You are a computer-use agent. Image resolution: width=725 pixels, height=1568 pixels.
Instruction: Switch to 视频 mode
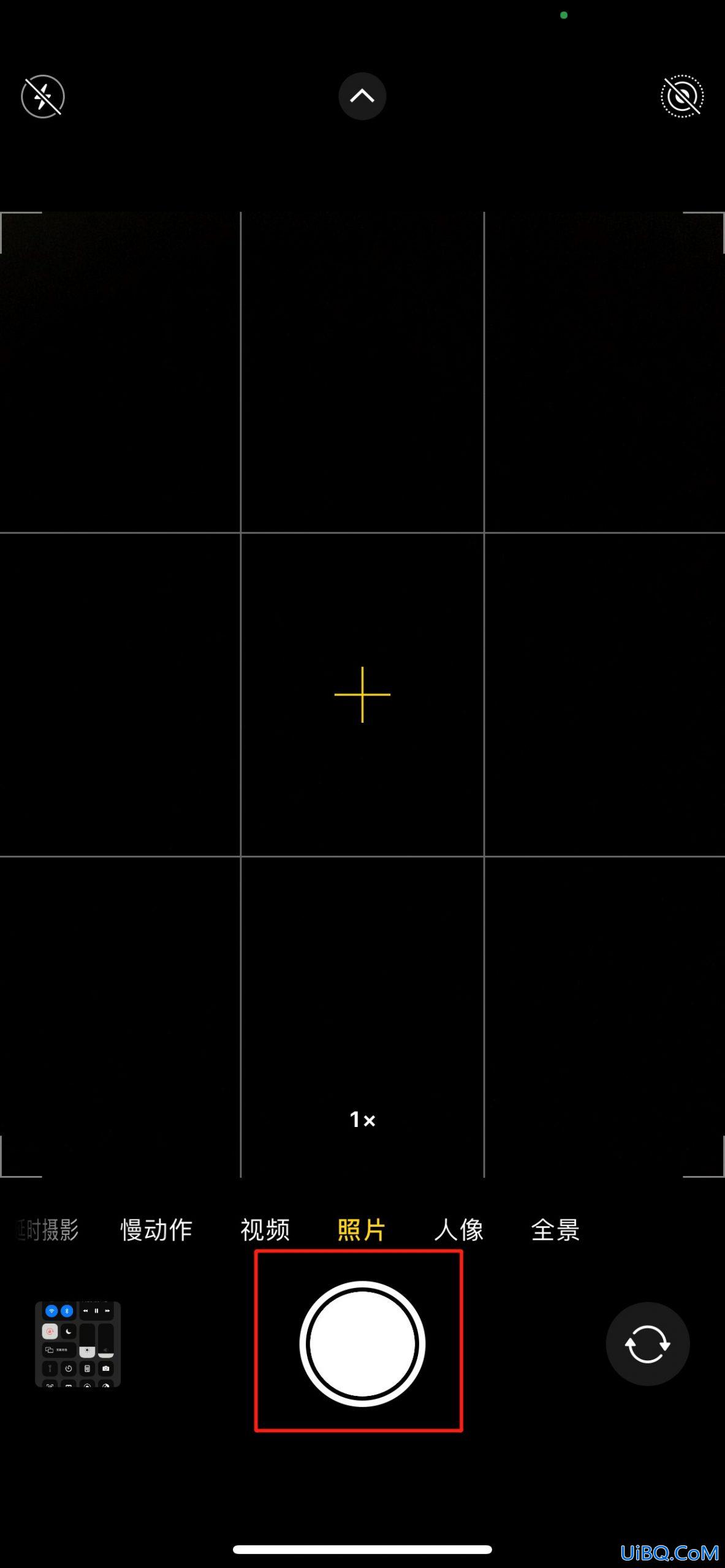point(265,1230)
